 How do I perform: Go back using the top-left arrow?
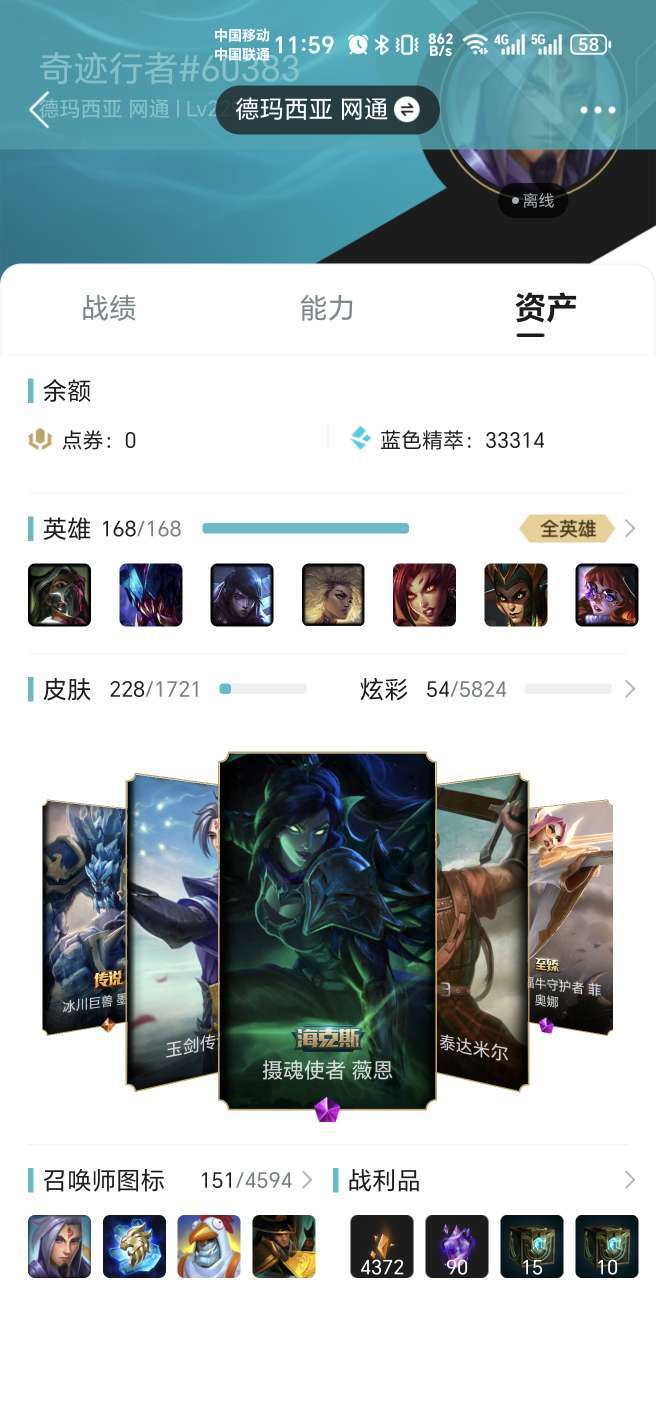(x=39, y=109)
